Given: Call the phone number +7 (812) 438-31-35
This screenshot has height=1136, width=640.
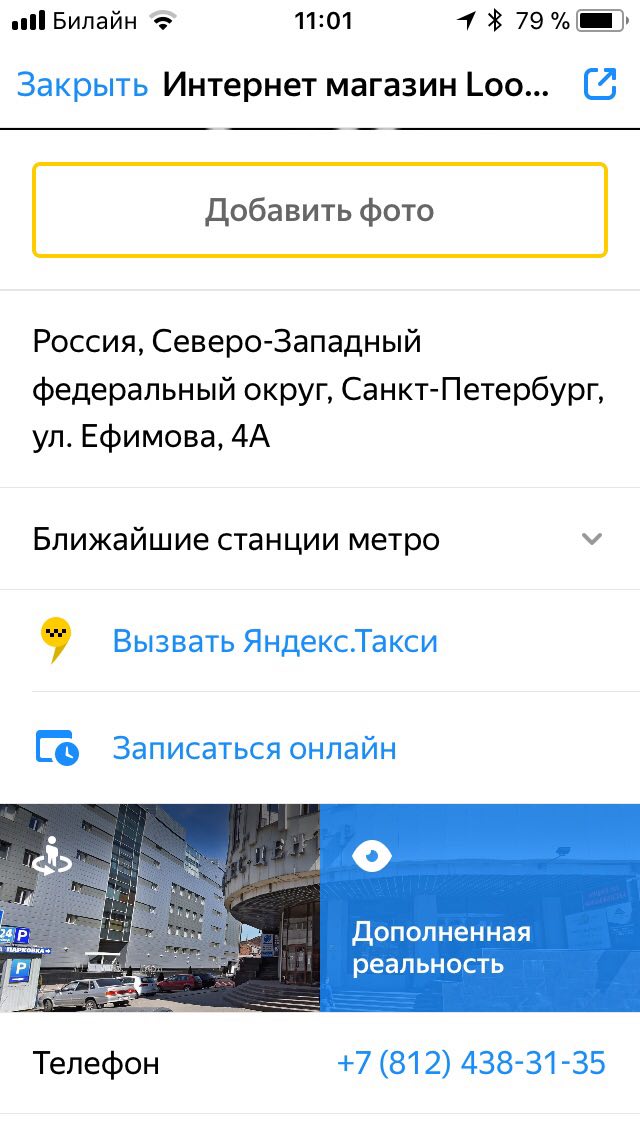Looking at the screenshot, I should 471,1062.
